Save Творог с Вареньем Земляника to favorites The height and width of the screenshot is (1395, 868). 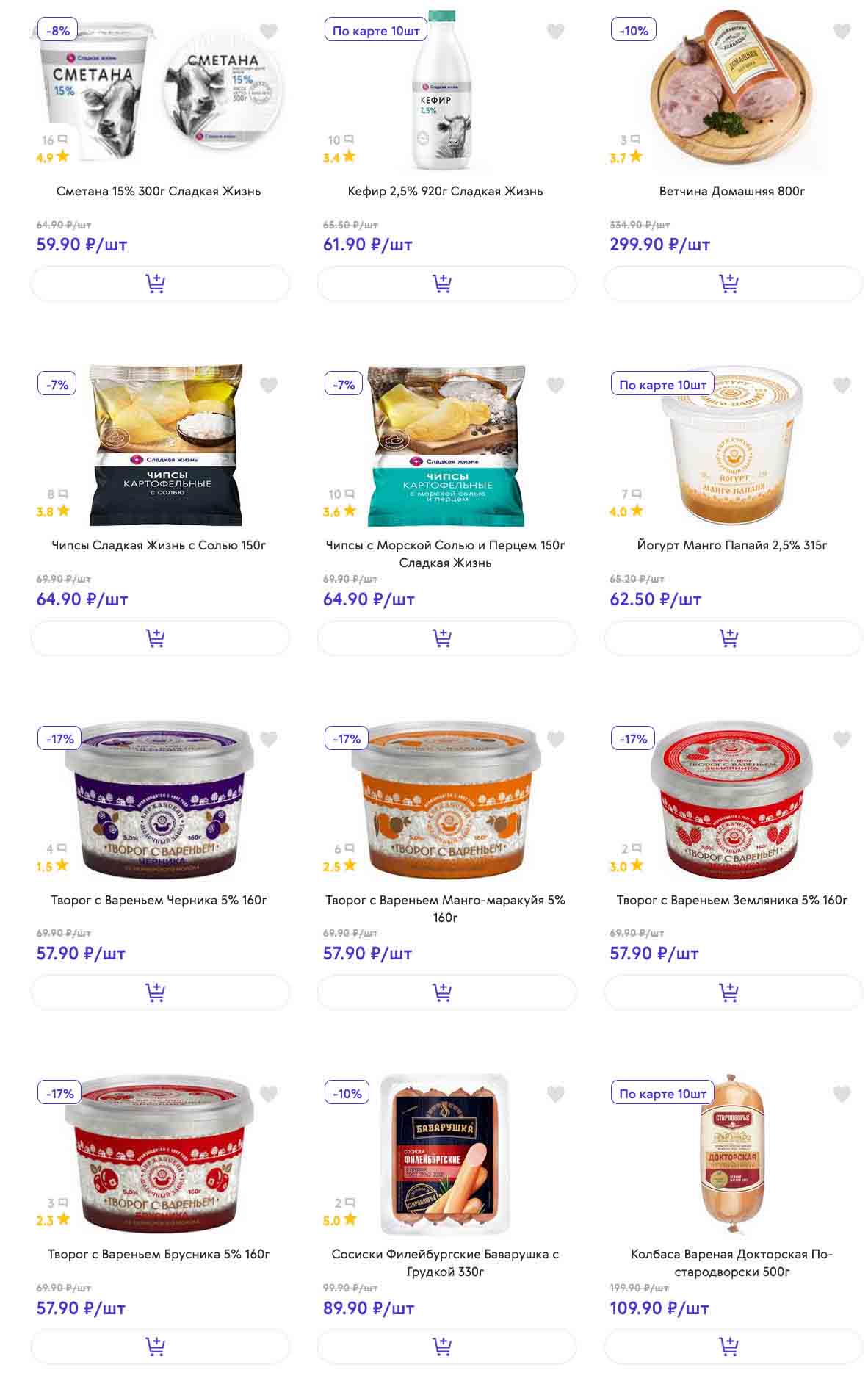(842, 739)
